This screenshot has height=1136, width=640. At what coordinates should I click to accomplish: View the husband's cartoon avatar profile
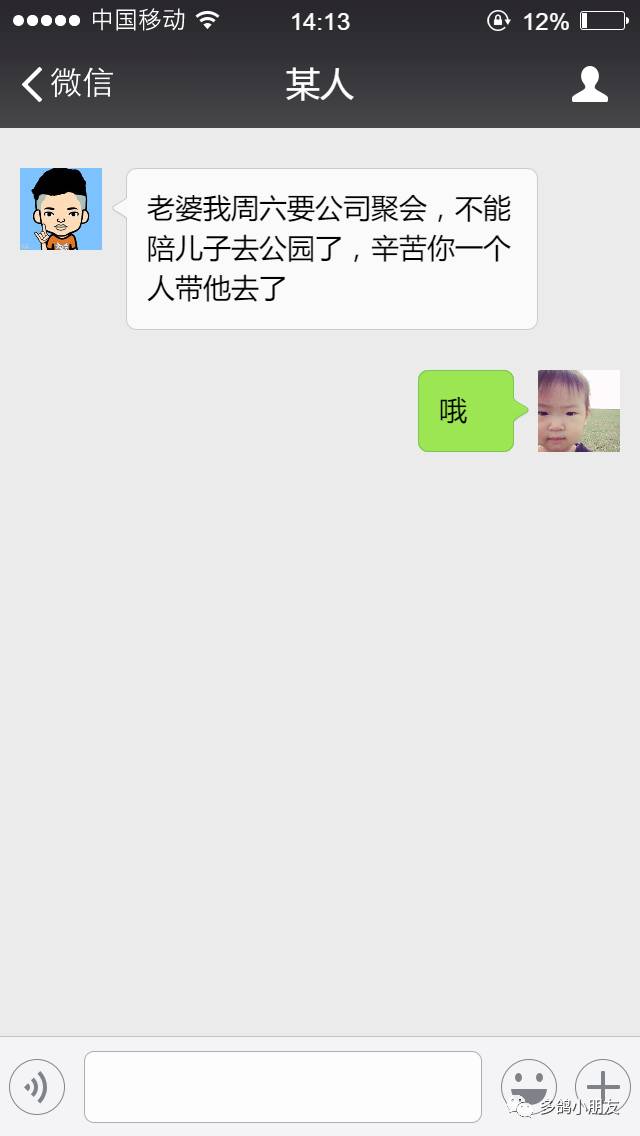tap(61, 209)
